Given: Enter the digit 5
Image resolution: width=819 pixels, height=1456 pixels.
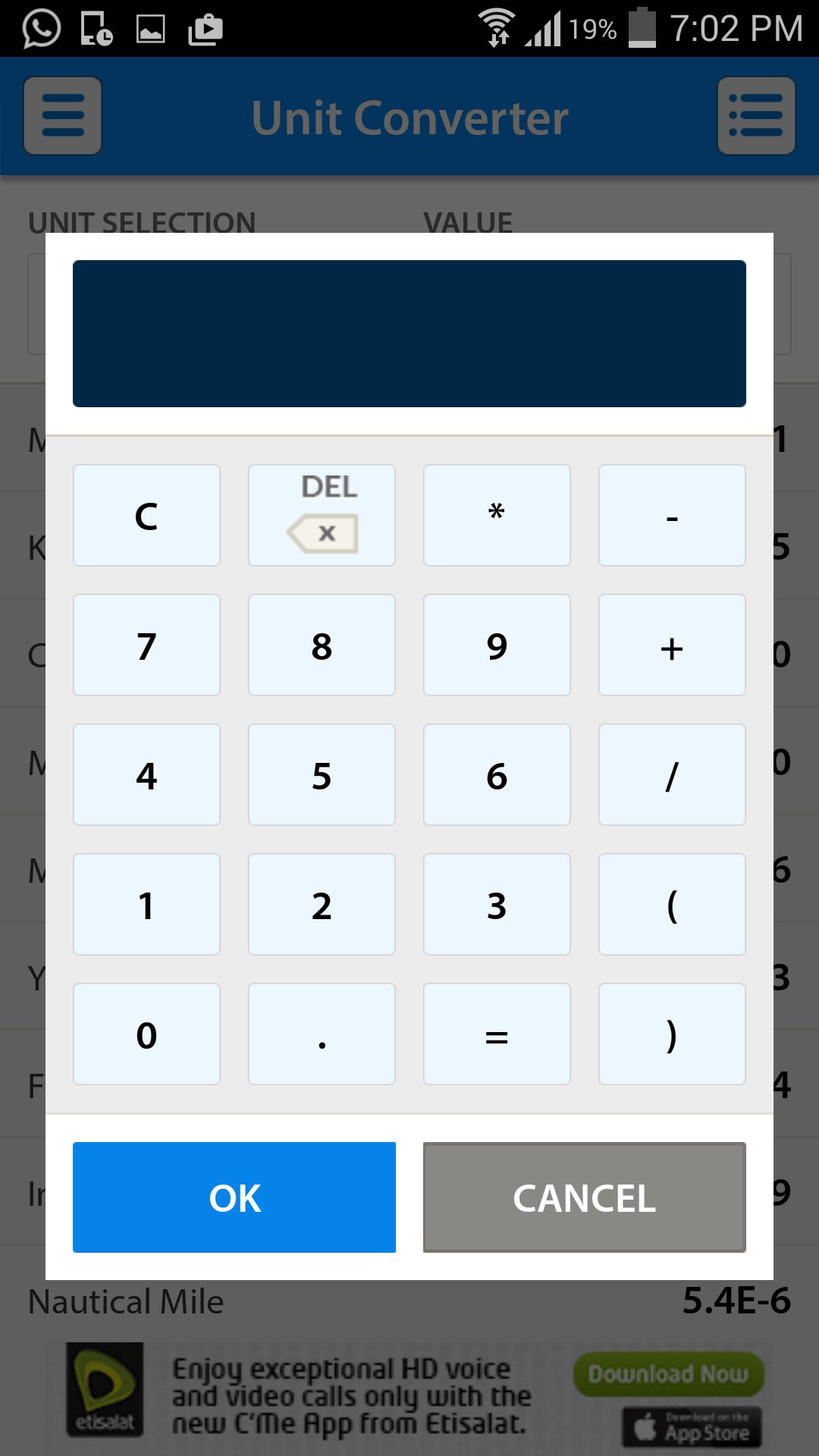Looking at the screenshot, I should pos(322,775).
